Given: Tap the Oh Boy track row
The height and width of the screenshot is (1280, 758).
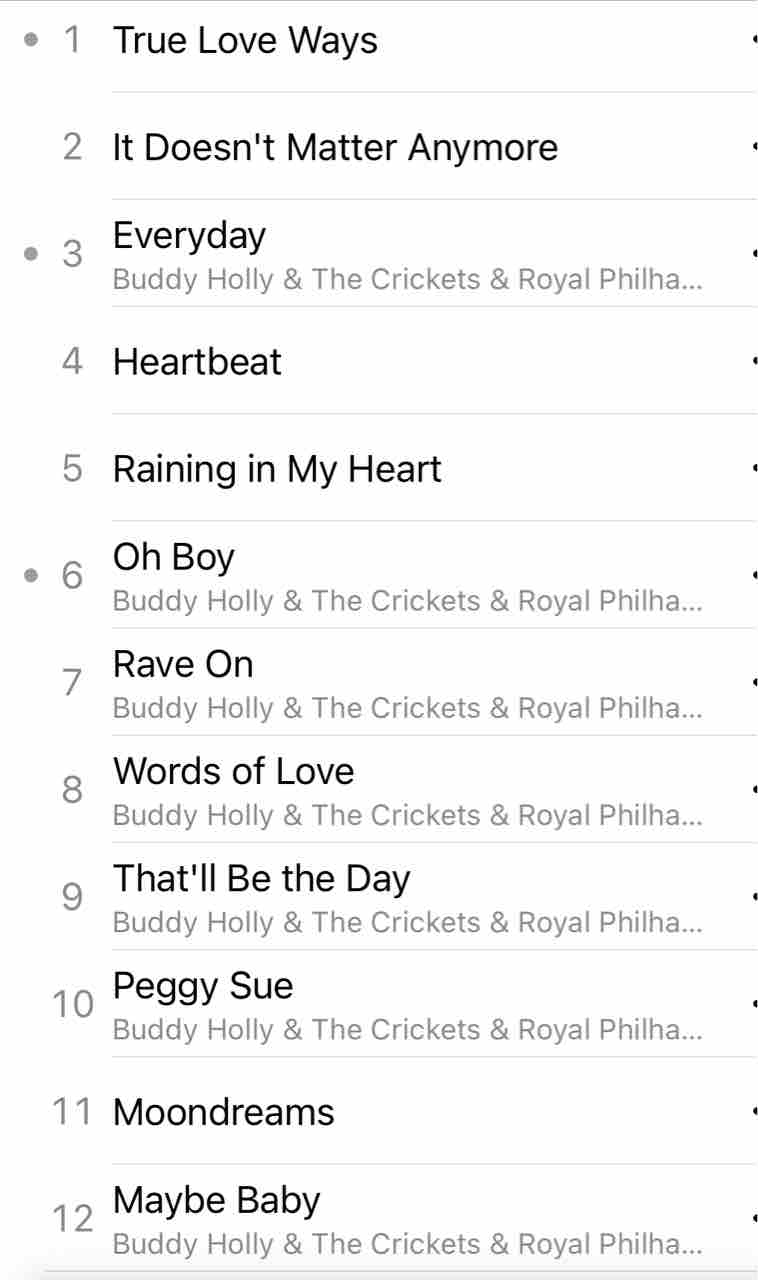Looking at the screenshot, I should pos(379,575).
